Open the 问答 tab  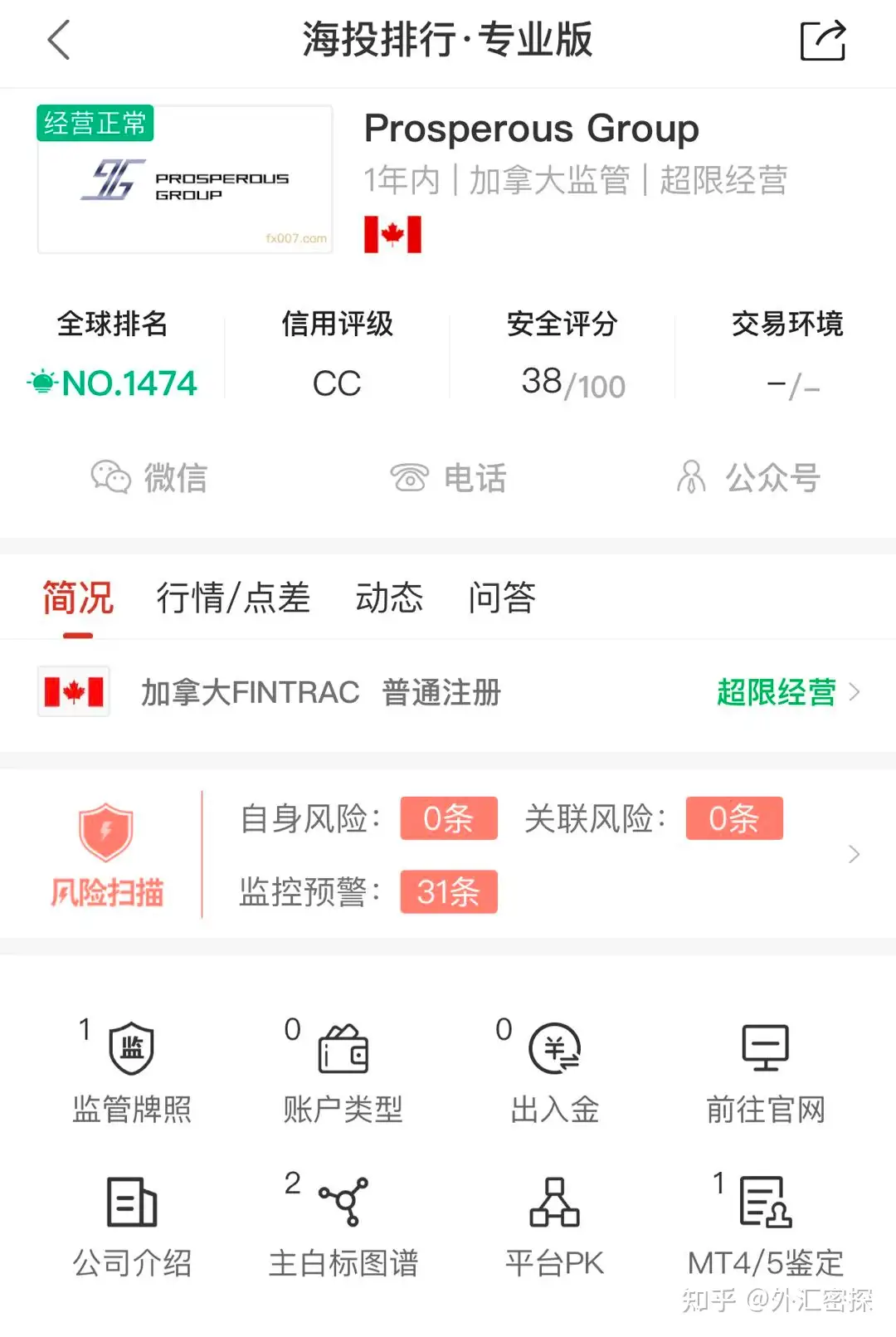(502, 598)
